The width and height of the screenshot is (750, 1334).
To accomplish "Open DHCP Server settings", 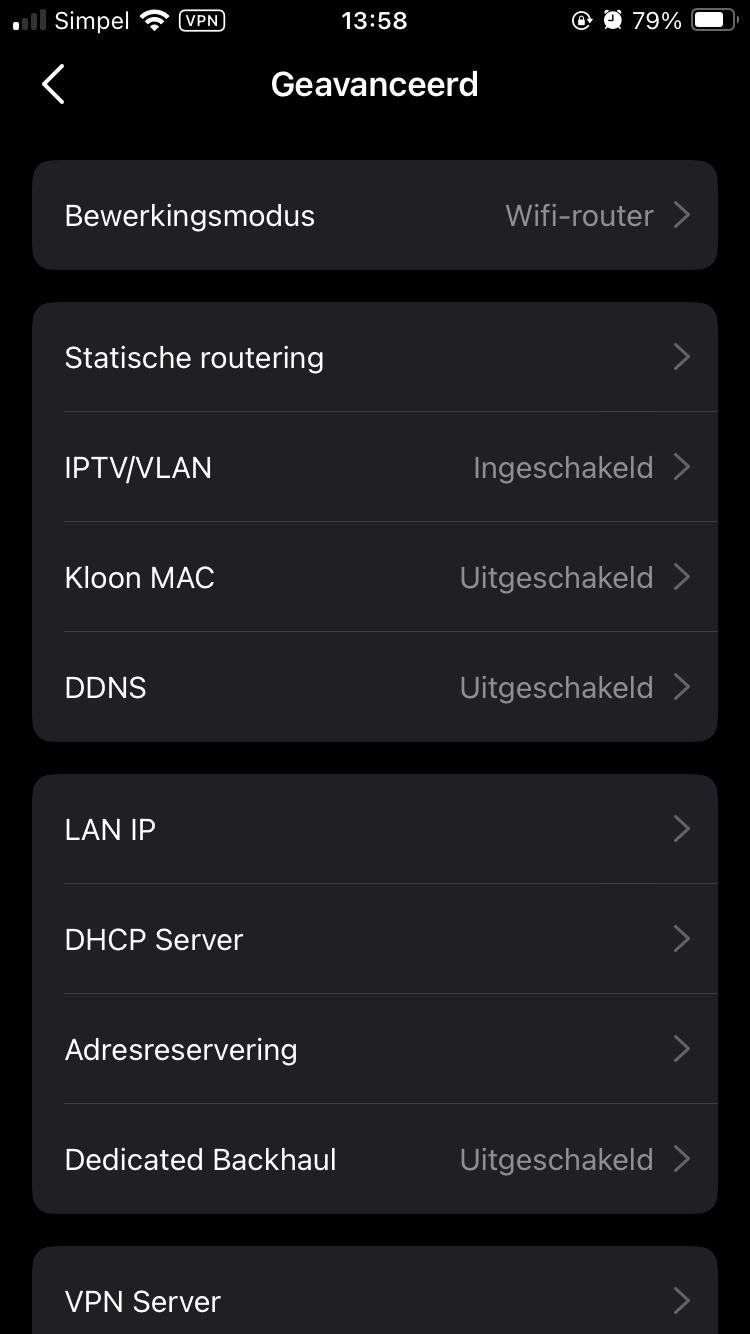I will [375, 939].
